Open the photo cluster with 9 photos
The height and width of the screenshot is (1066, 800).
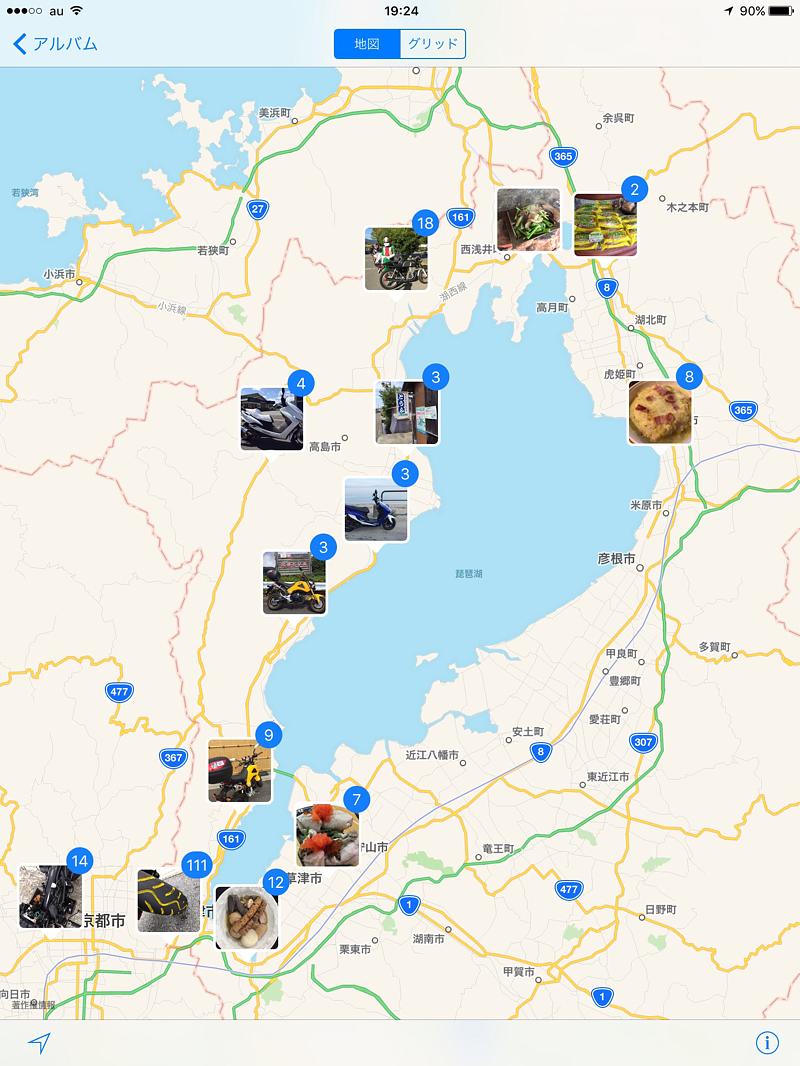[x=239, y=771]
